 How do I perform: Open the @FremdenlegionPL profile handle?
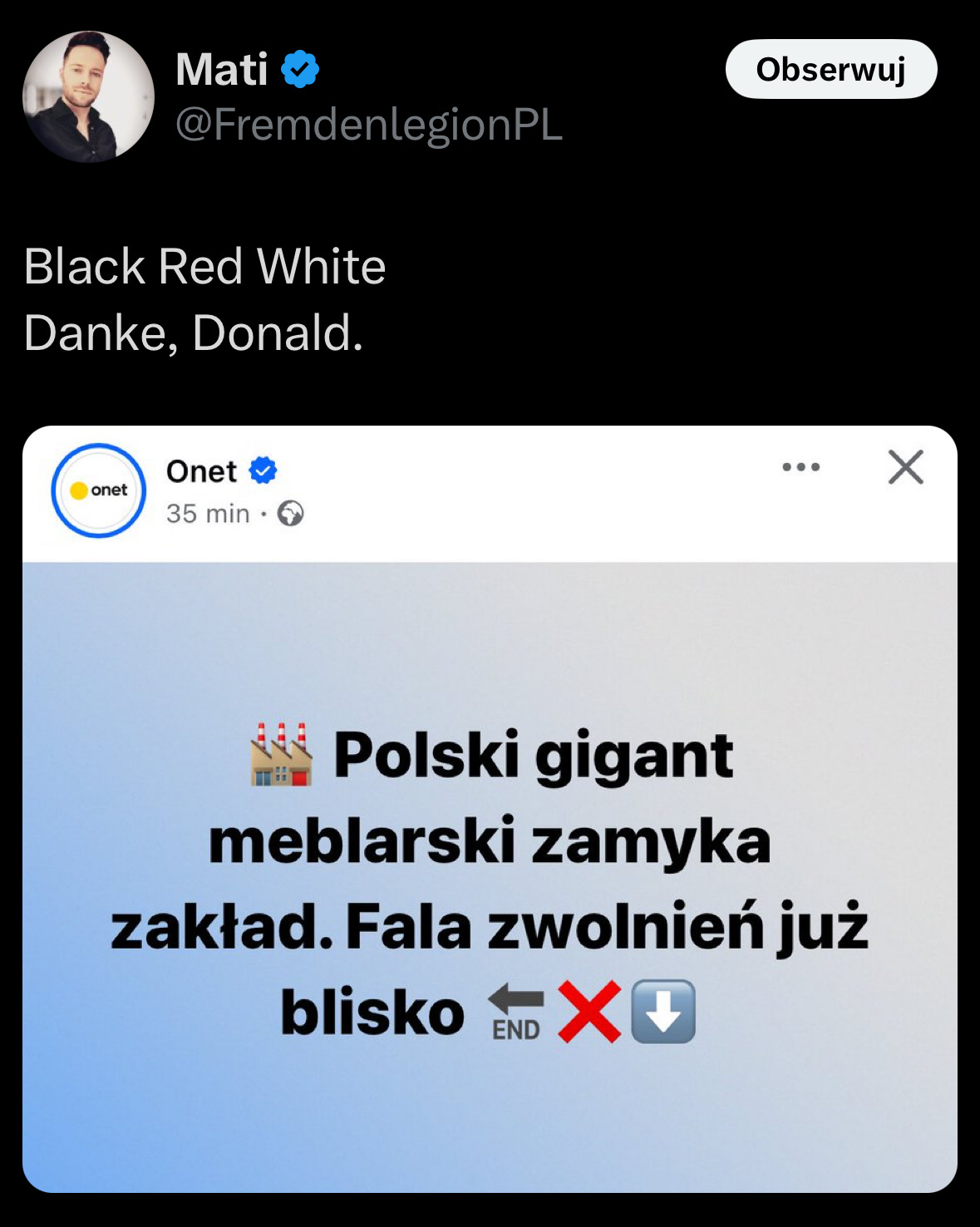(369, 125)
